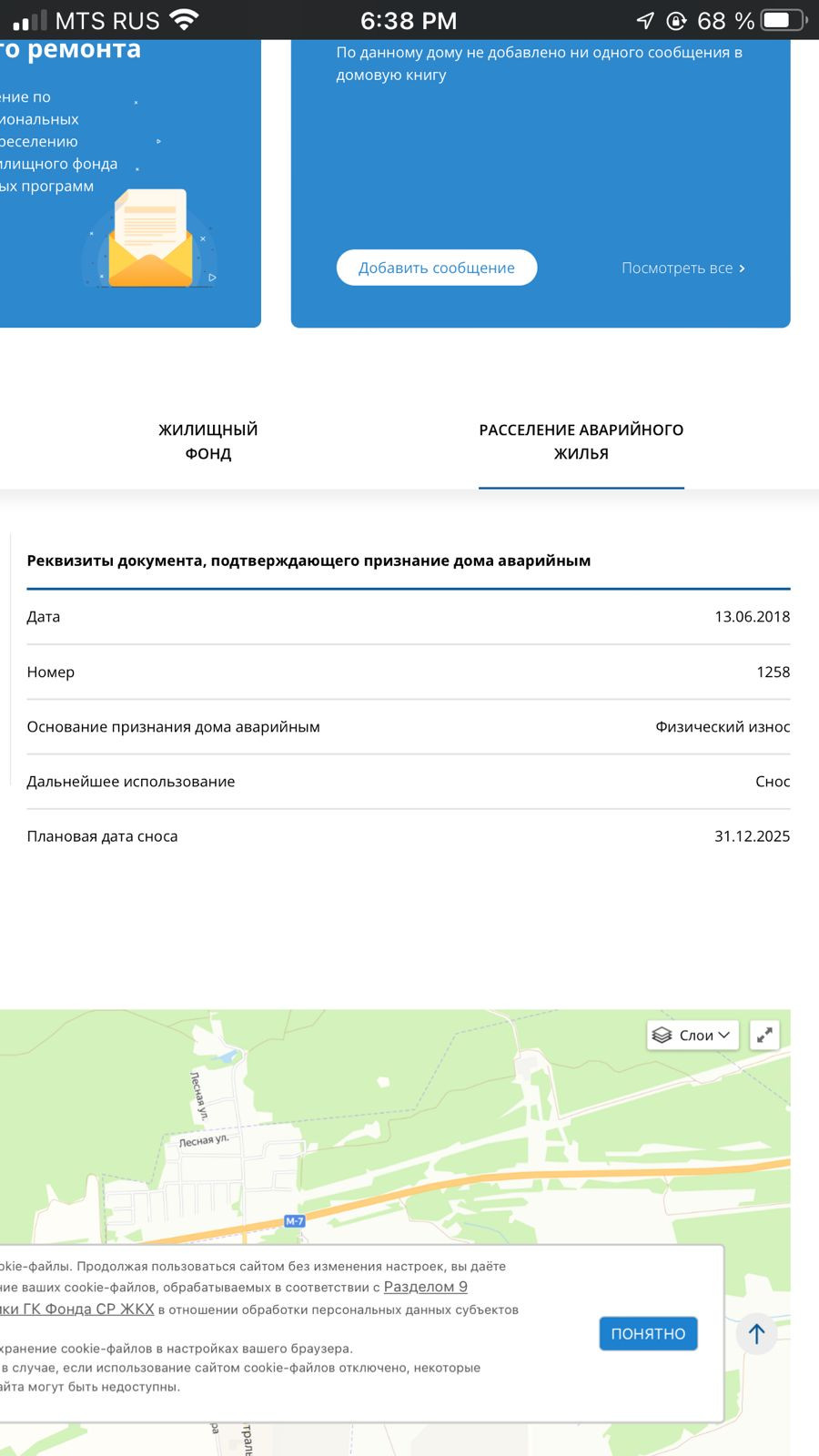The height and width of the screenshot is (1456, 819).
Task: Select the Расселение аварийного жилья tab
Action: coord(581,441)
